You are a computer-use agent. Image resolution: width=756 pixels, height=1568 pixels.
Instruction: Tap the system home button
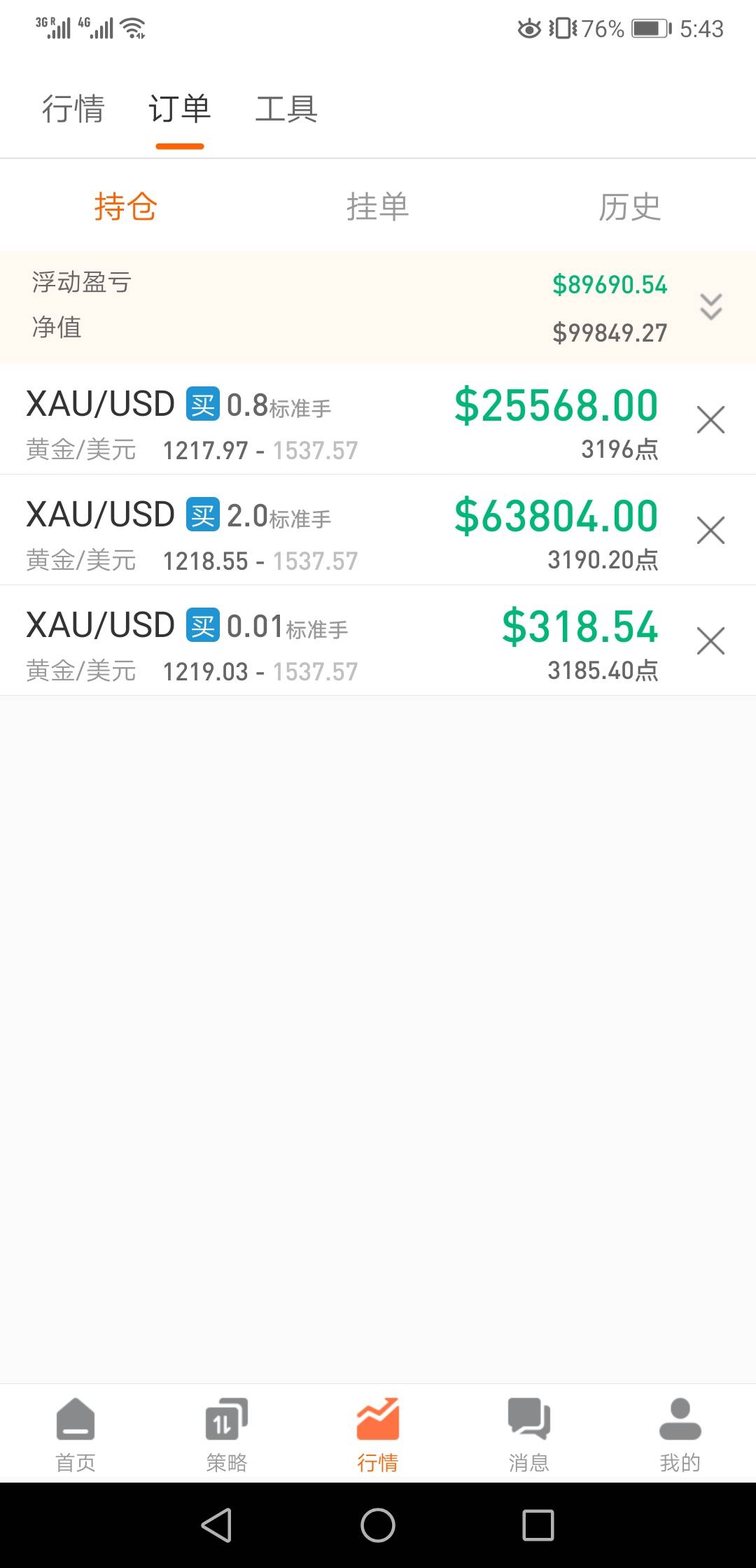pyautogui.click(x=378, y=1525)
